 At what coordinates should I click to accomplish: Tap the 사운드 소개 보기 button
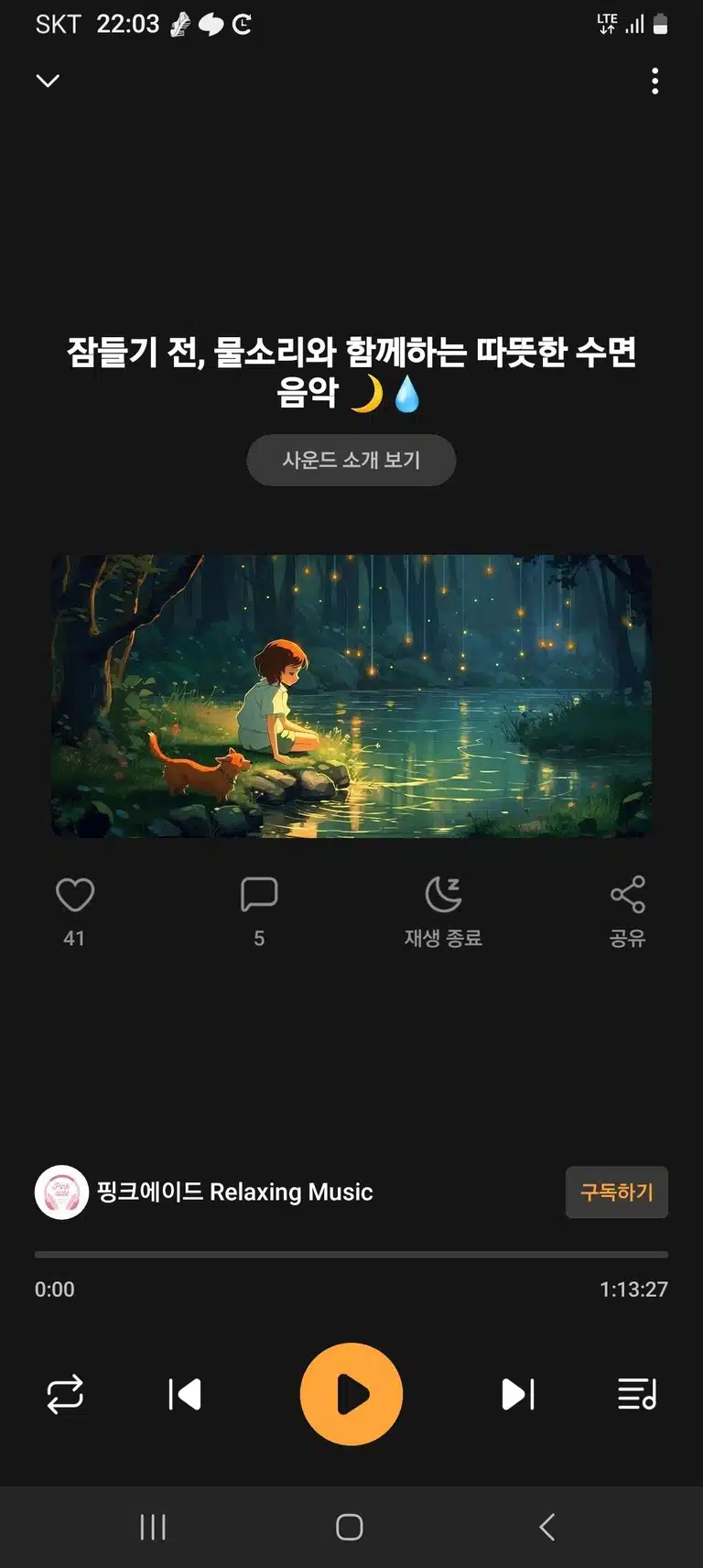click(351, 460)
